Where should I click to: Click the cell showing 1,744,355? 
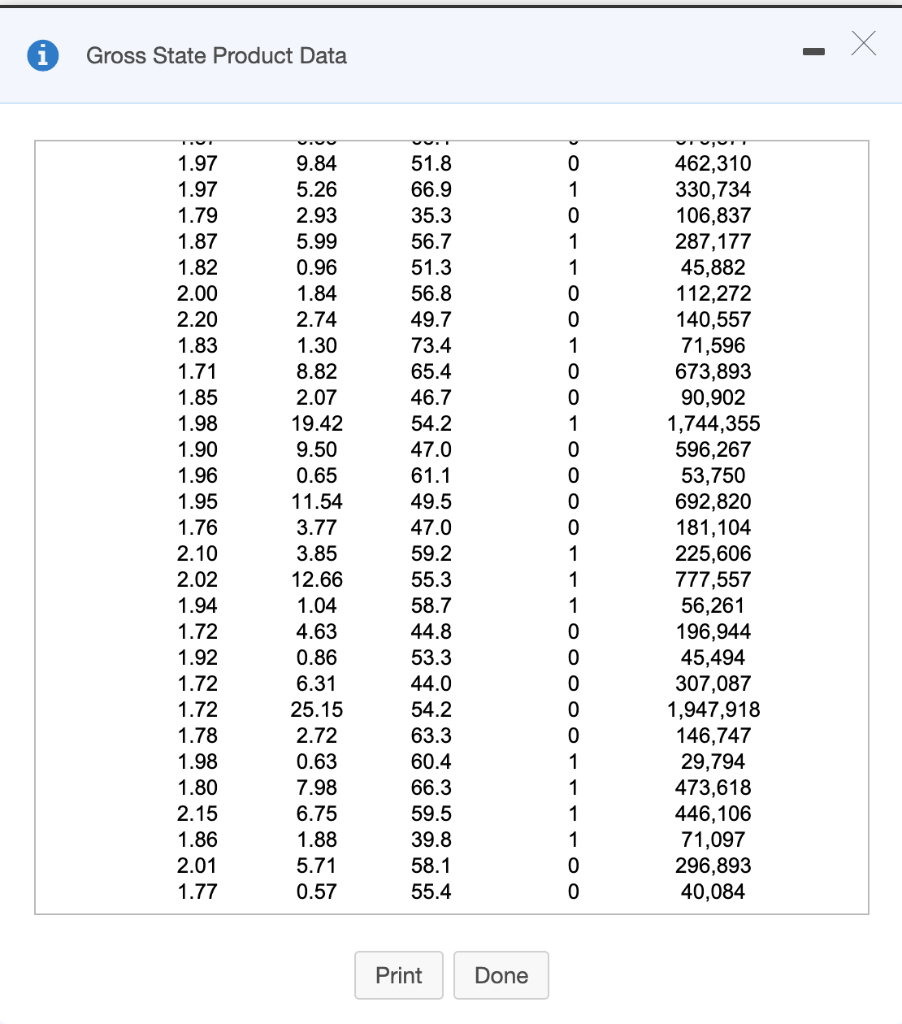pos(716,423)
